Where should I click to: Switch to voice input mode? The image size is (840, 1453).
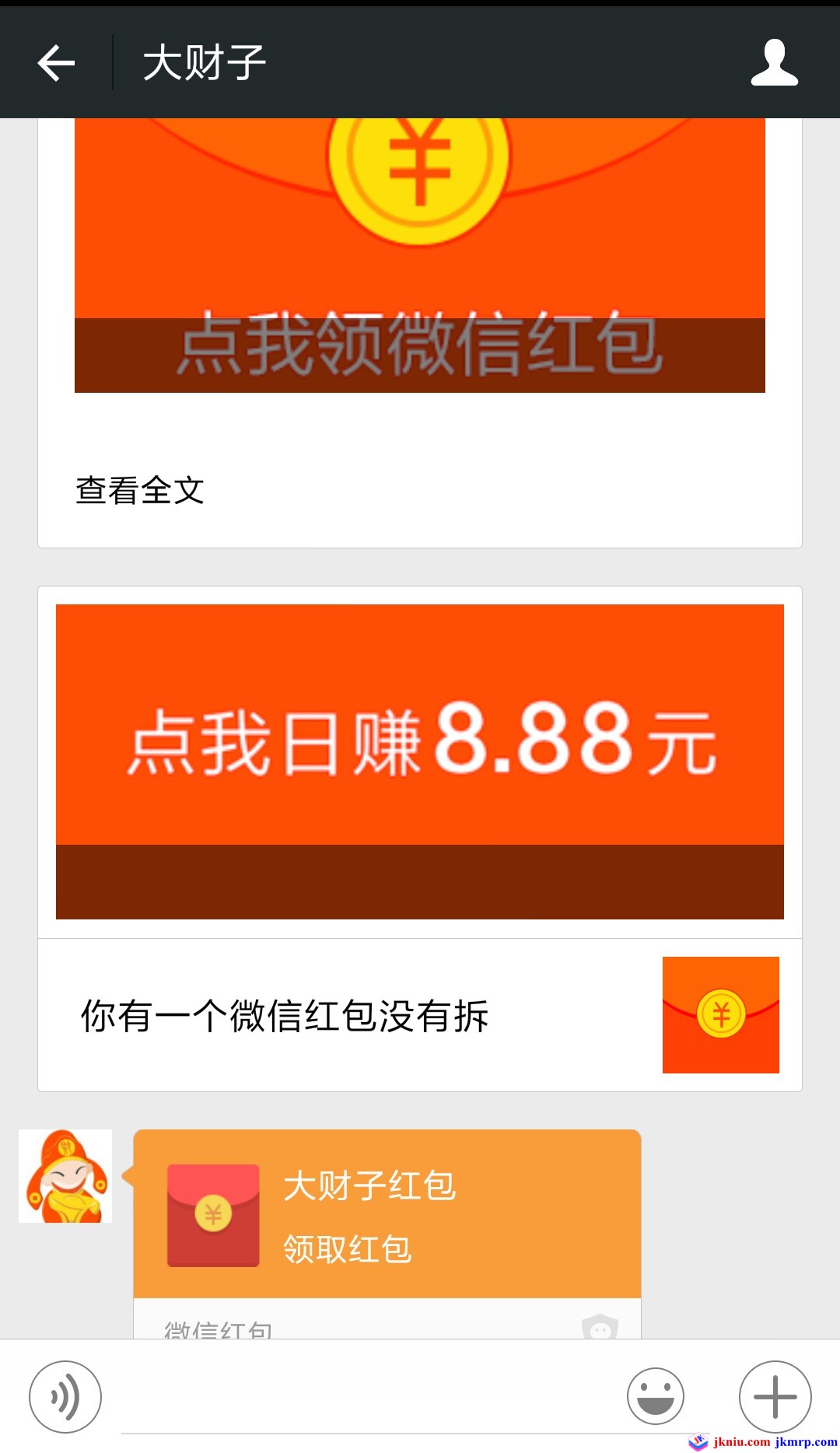pos(65,1397)
